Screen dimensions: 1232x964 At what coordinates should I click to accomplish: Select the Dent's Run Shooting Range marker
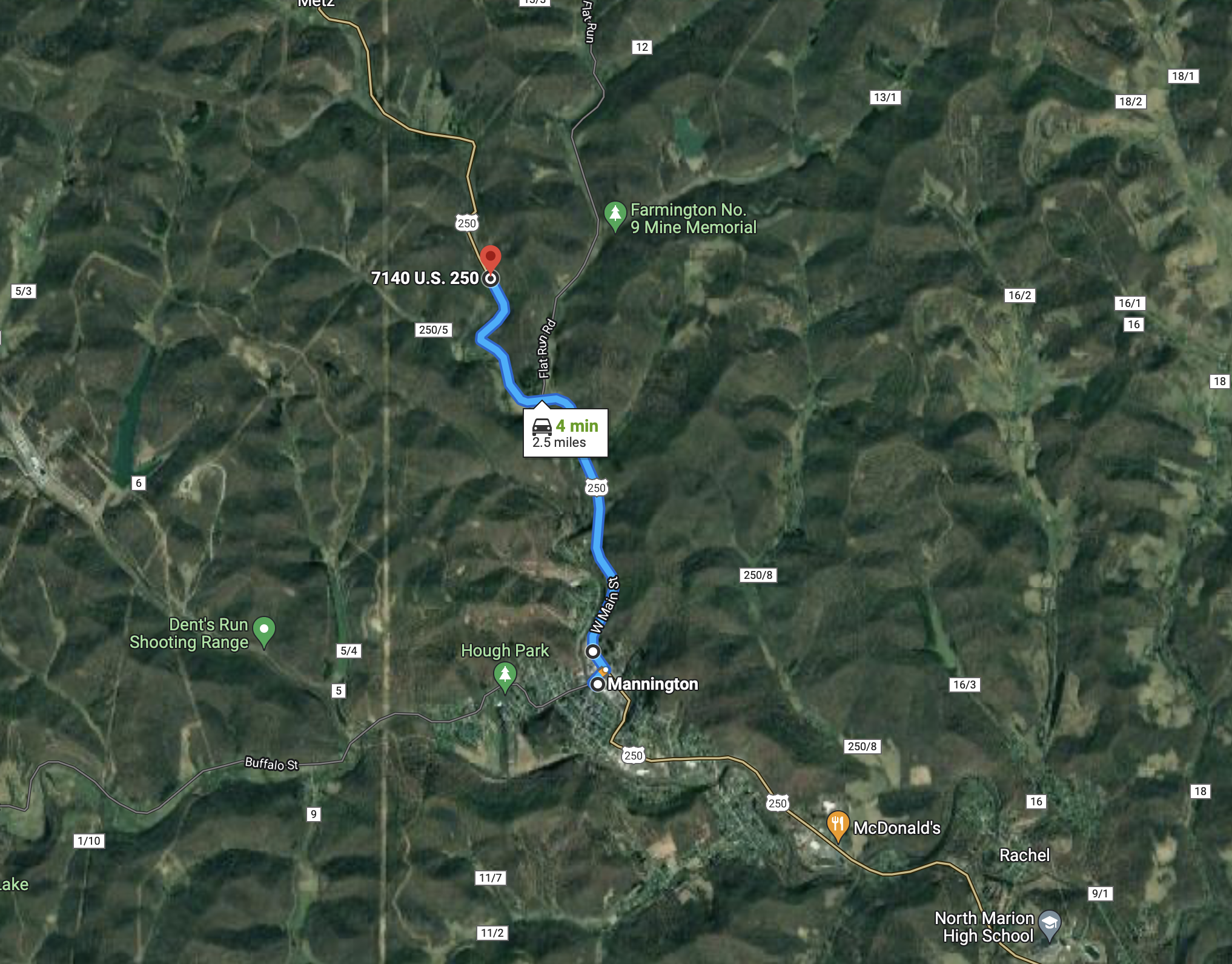click(264, 630)
